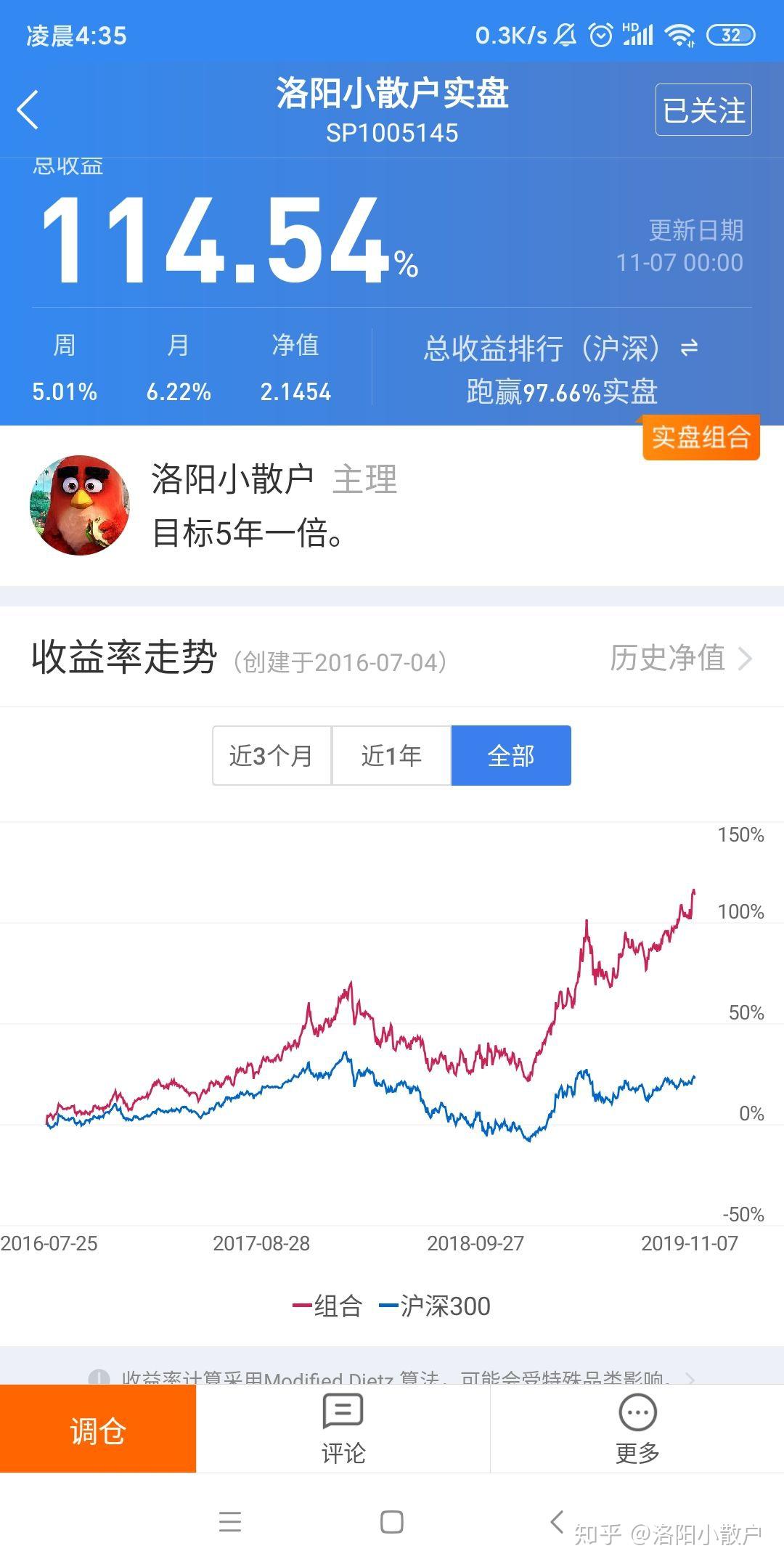Go to the system home screen
This screenshot has width=784, height=1567.
(x=391, y=1522)
